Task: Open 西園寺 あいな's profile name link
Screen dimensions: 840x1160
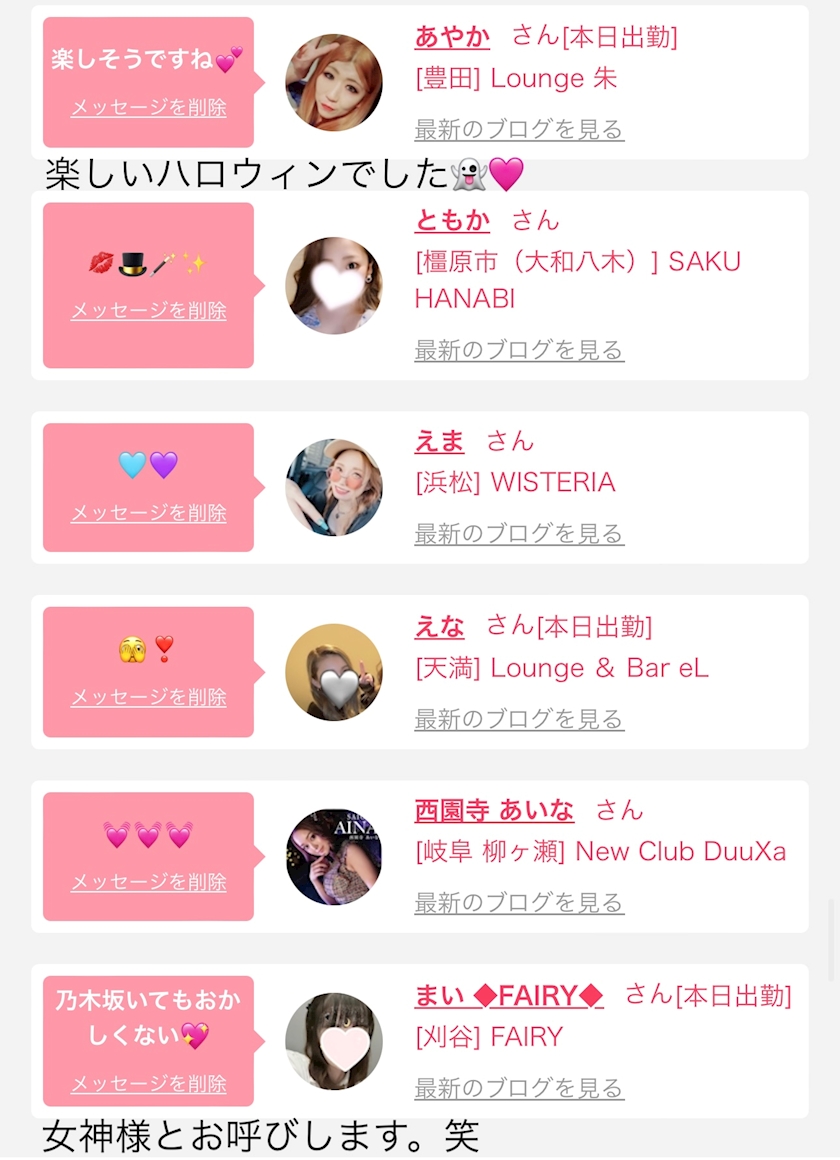Action: [x=494, y=810]
